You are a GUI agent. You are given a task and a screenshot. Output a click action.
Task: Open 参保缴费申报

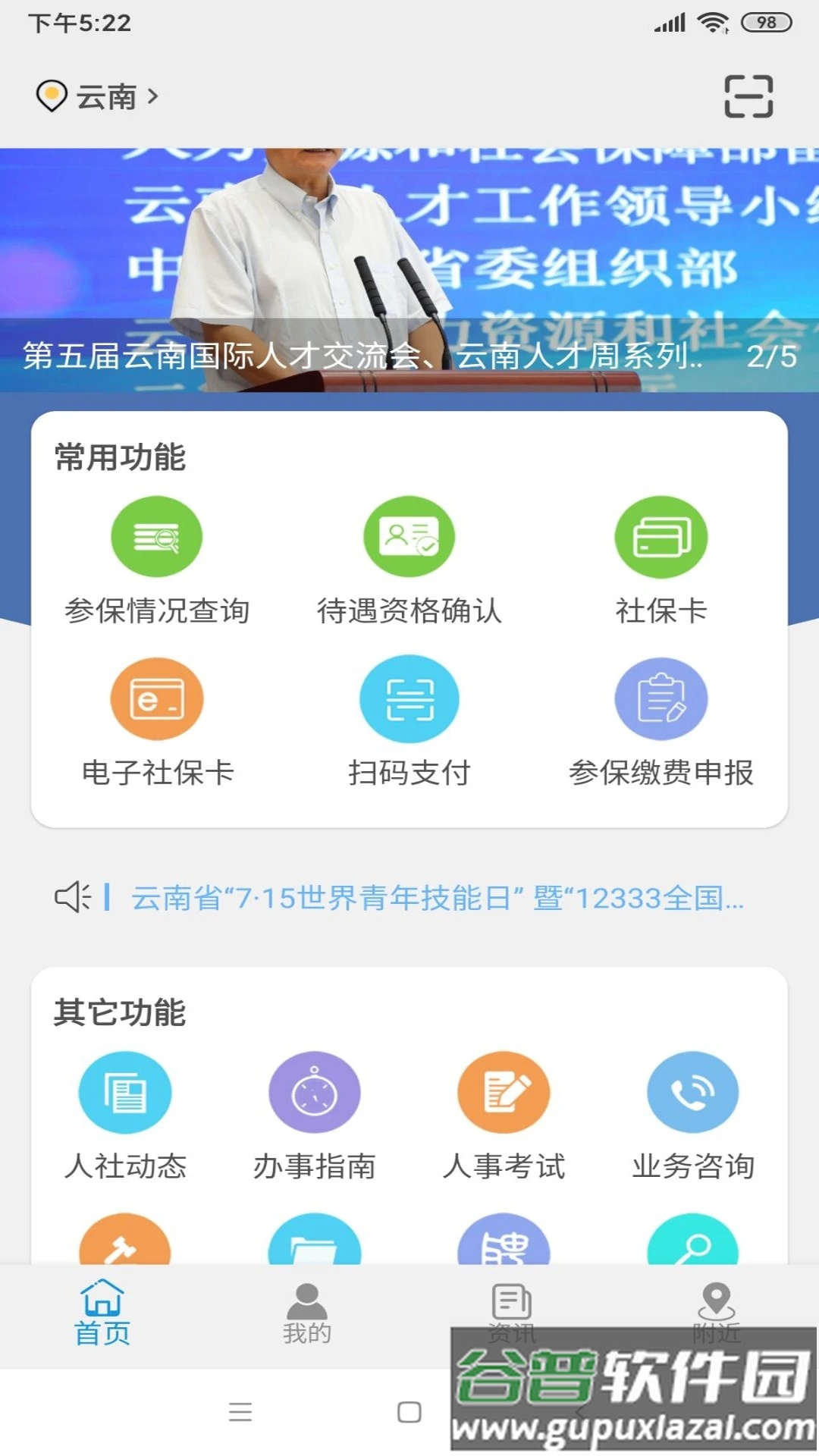[661, 722]
